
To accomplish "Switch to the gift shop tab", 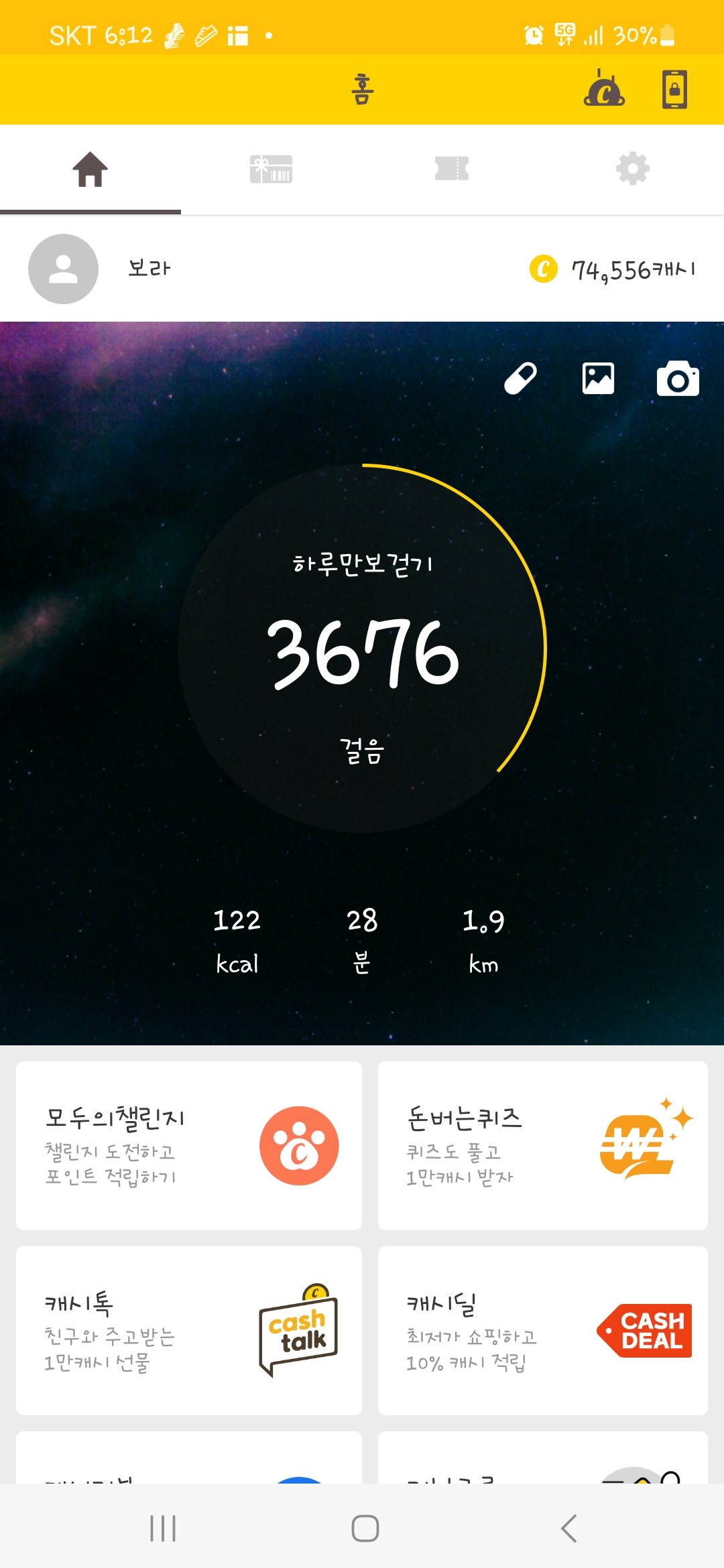I will (x=271, y=169).
